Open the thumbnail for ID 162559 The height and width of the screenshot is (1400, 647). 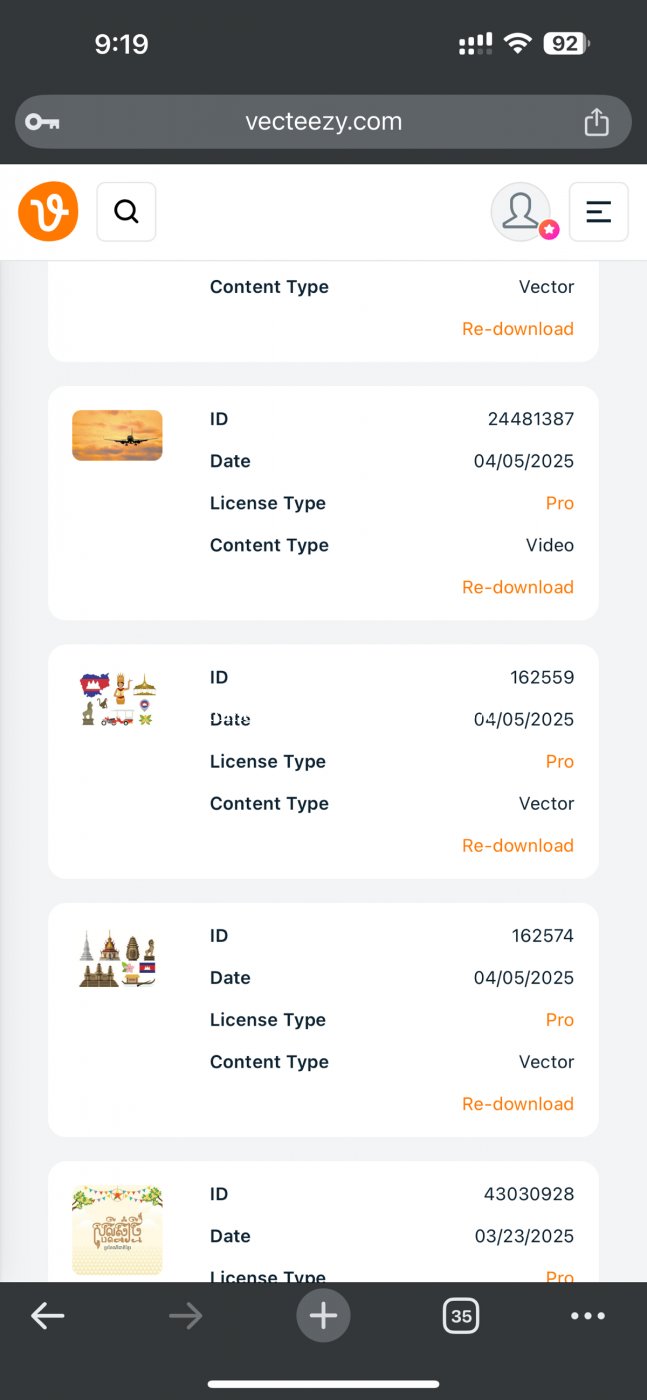click(x=117, y=698)
